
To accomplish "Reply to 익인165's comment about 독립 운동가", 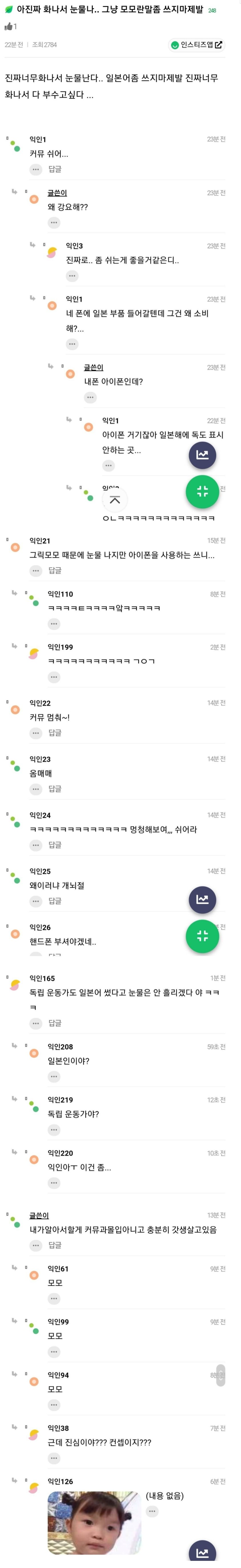I will (x=55, y=1023).
